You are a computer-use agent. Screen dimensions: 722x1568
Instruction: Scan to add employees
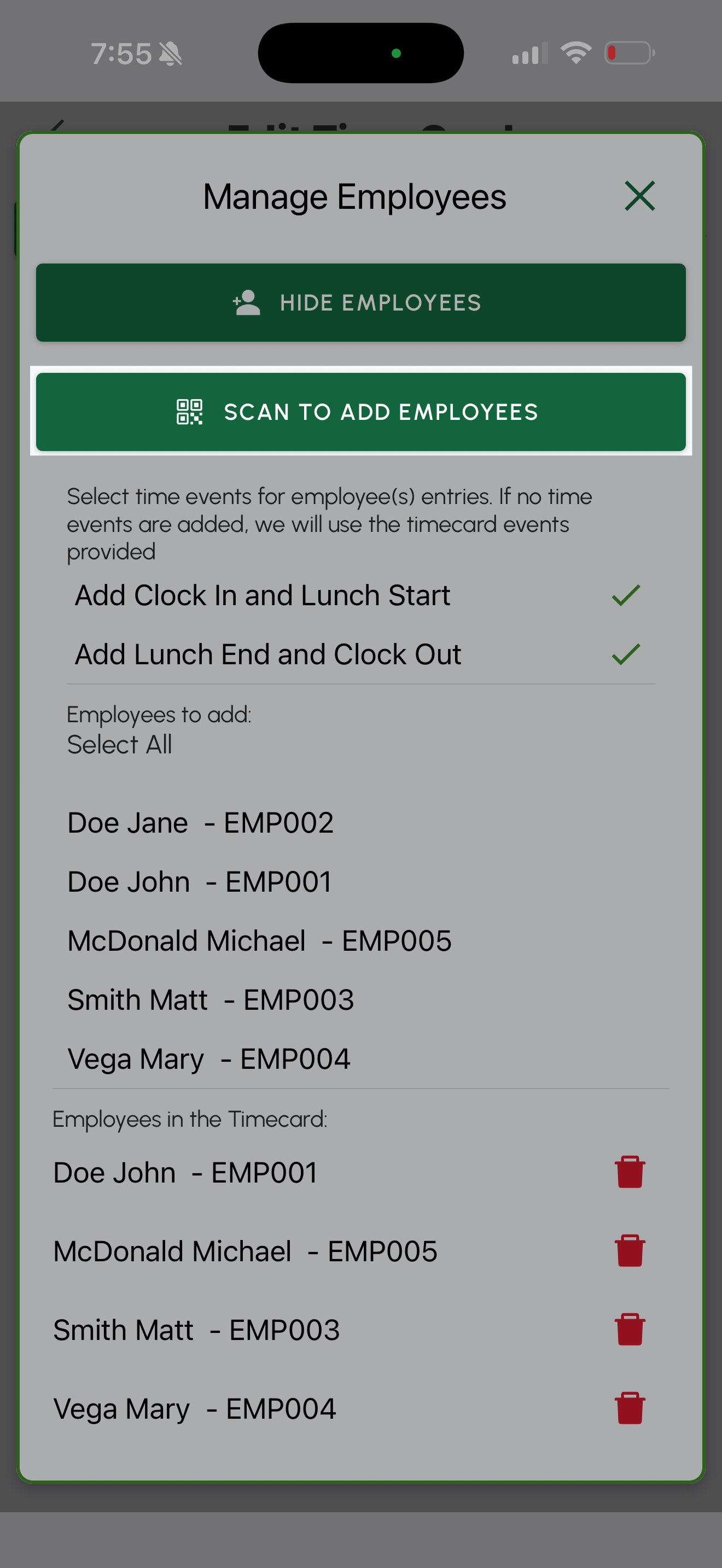point(361,412)
